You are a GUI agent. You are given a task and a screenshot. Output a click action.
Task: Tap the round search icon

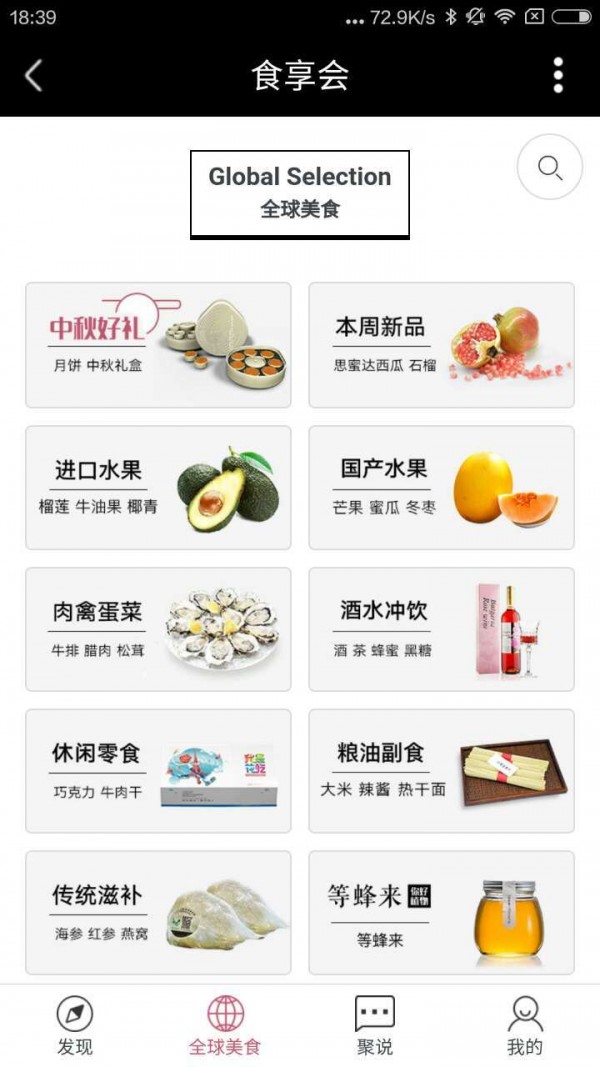coord(549,167)
